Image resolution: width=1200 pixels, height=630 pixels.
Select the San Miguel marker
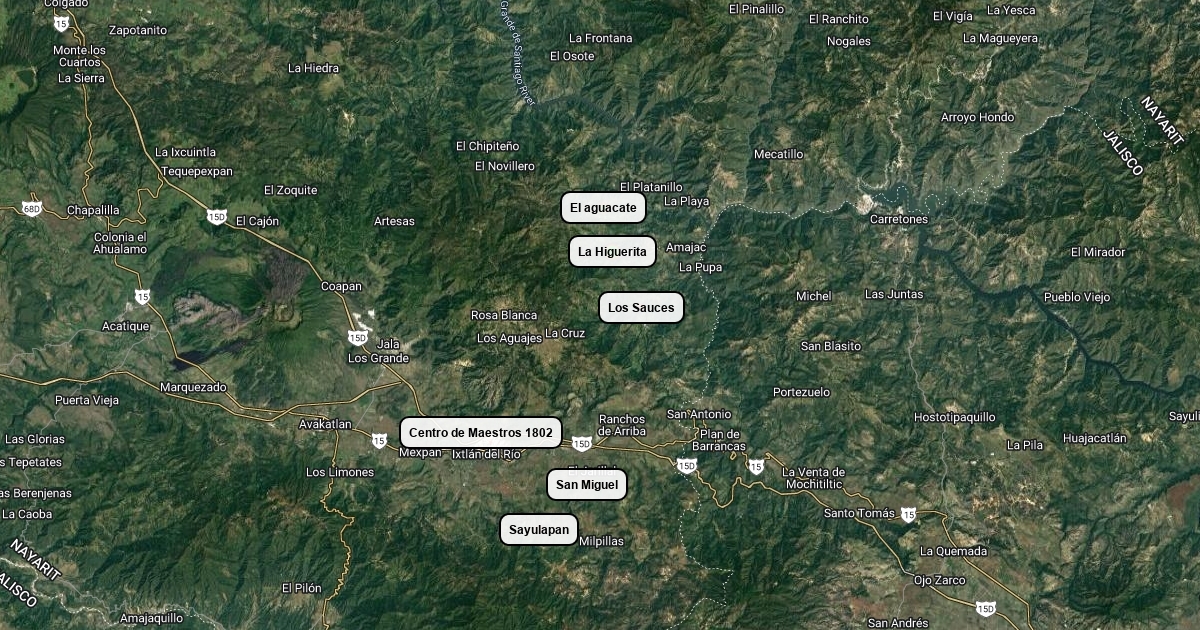pos(587,485)
